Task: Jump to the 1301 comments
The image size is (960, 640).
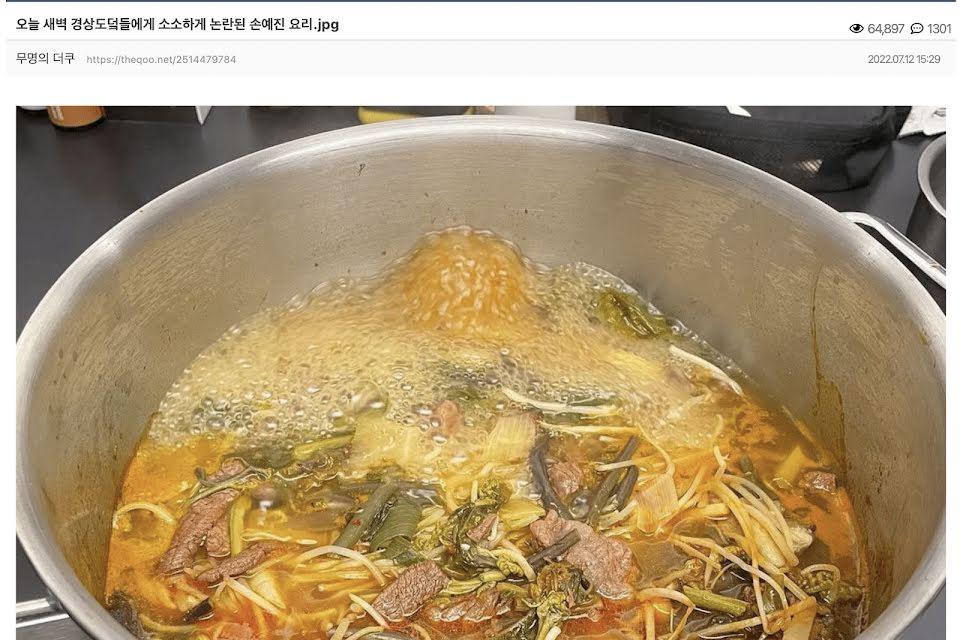Action: [x=931, y=28]
